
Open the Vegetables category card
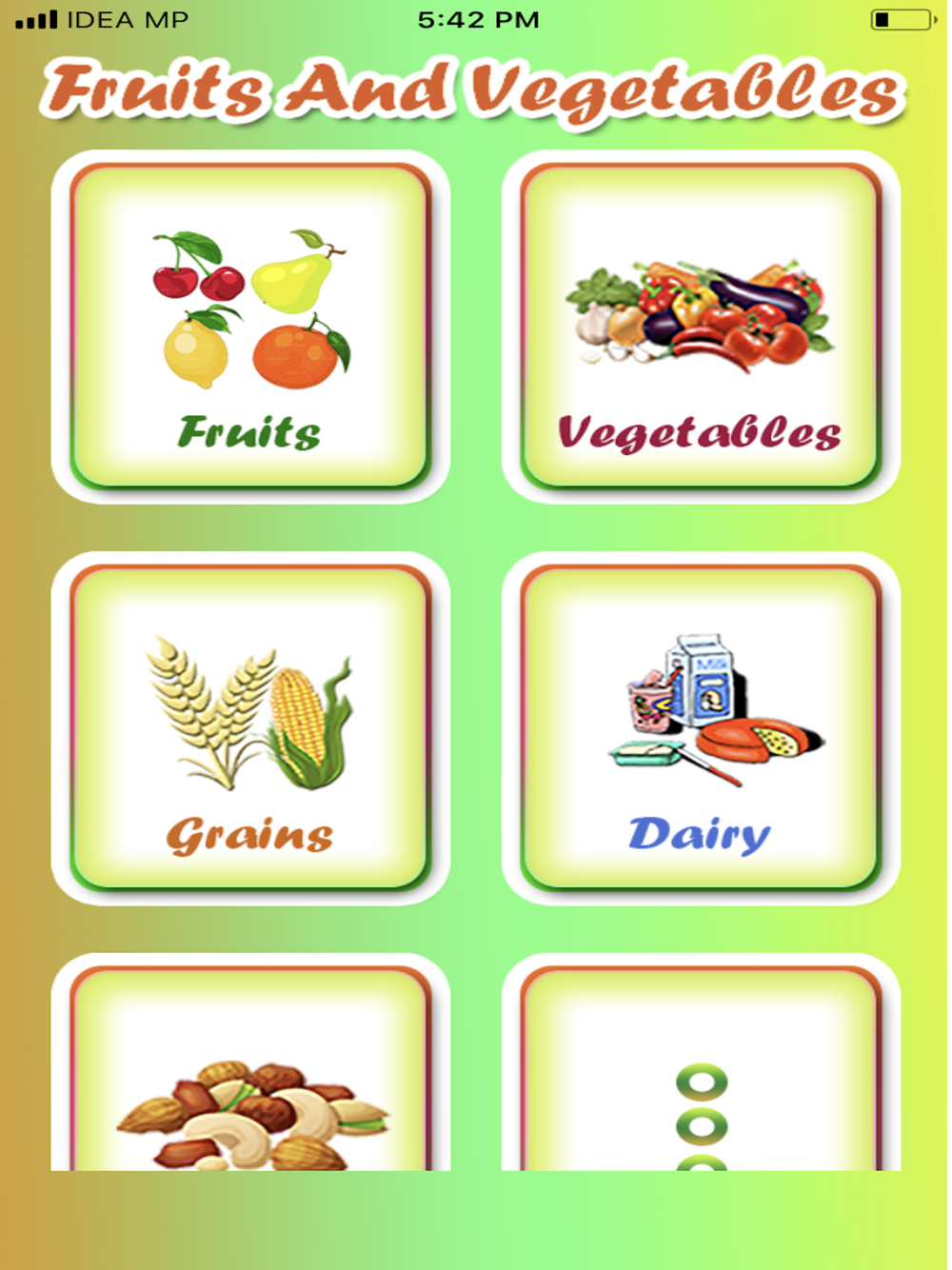pos(701,327)
